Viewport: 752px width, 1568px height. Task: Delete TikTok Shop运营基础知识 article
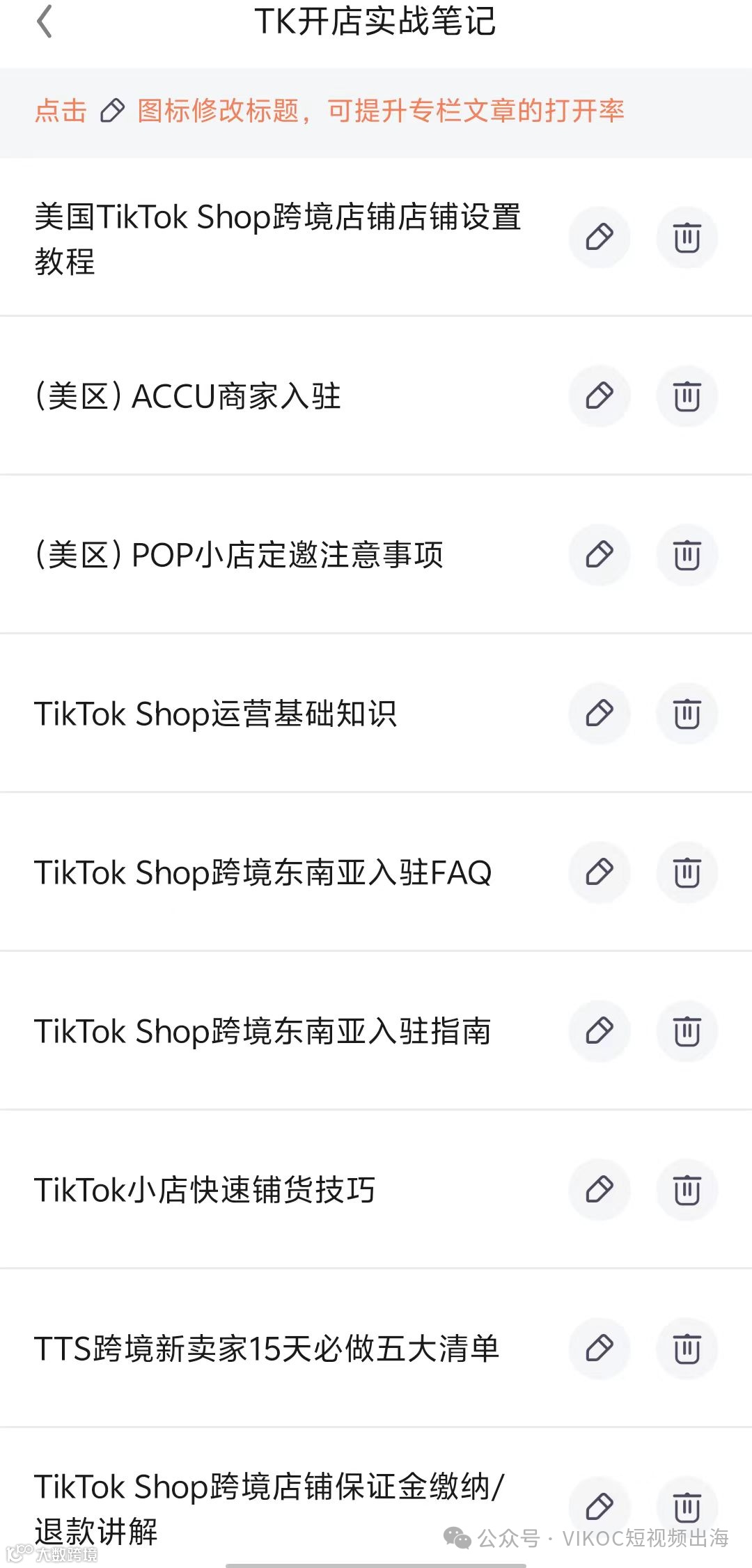(687, 714)
